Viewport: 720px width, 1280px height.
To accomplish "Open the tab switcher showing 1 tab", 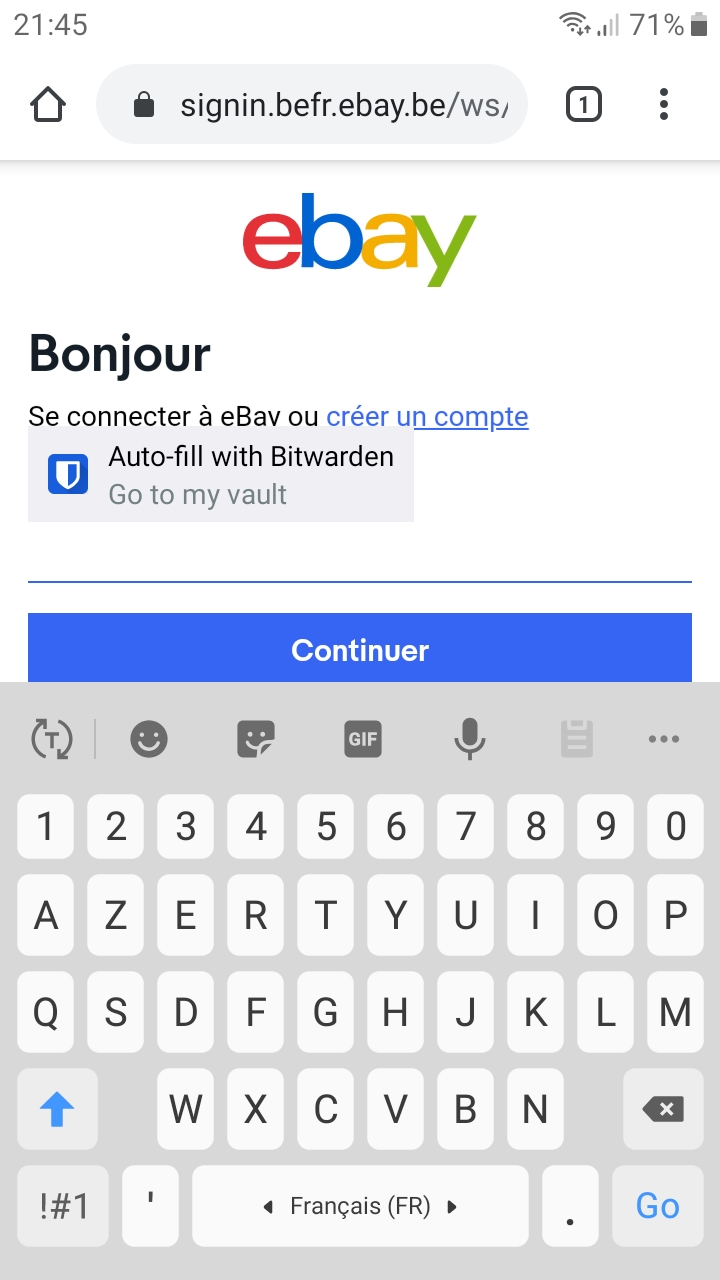I will (584, 105).
